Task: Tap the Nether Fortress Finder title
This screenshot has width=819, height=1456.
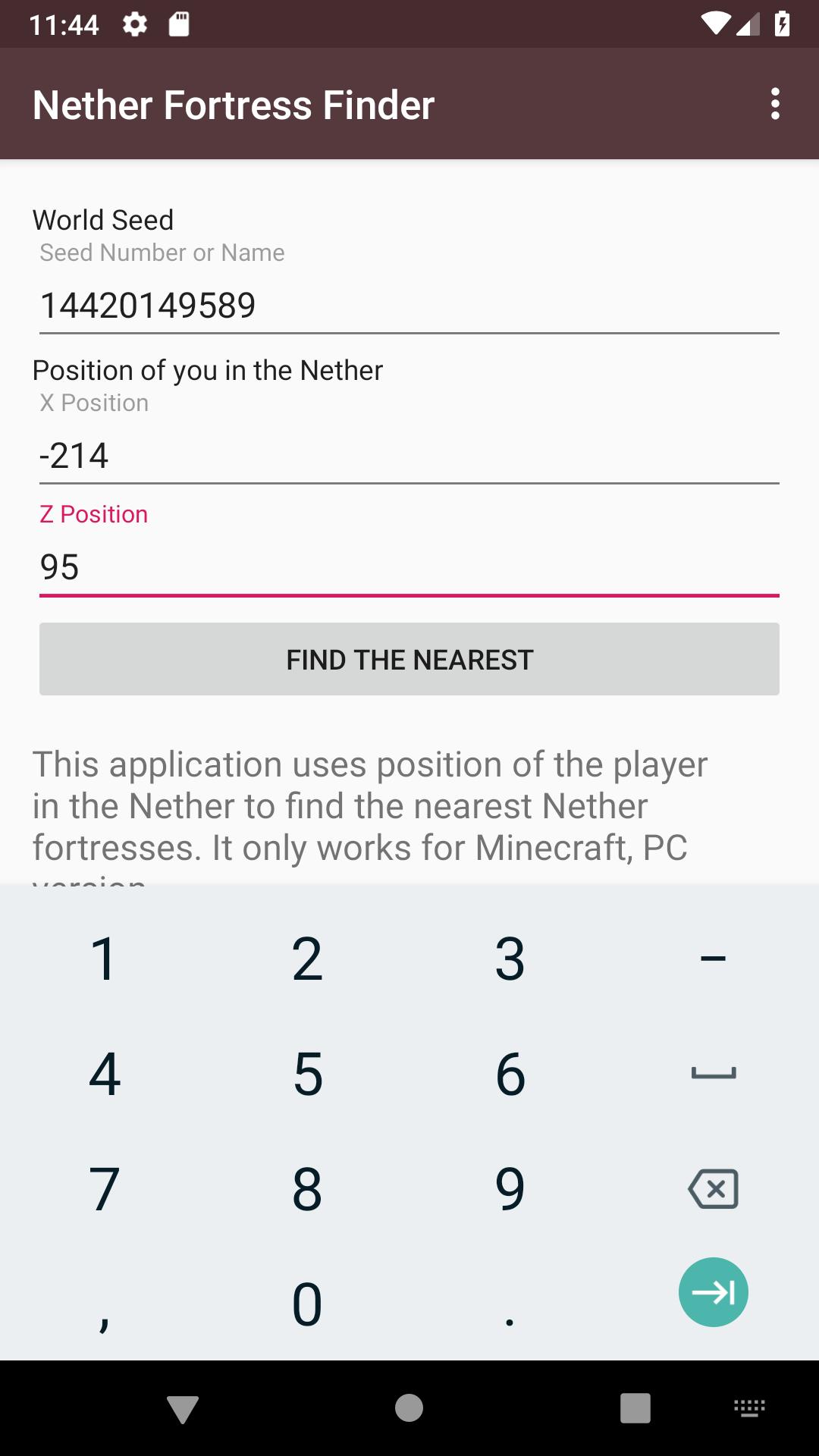Action: (233, 104)
